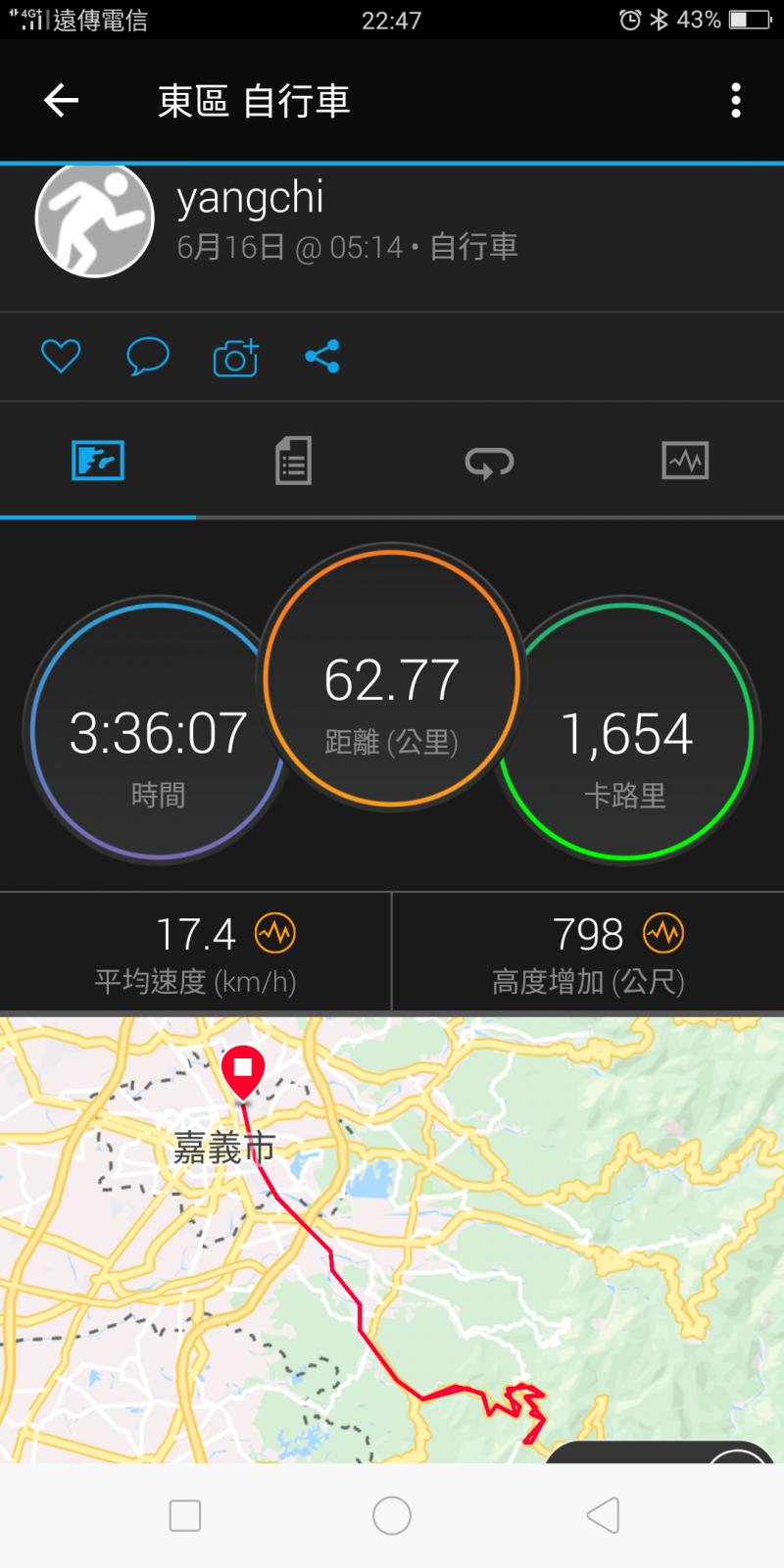Switch to the laps tab
Screen dimensions: 784x1568
coord(489,461)
